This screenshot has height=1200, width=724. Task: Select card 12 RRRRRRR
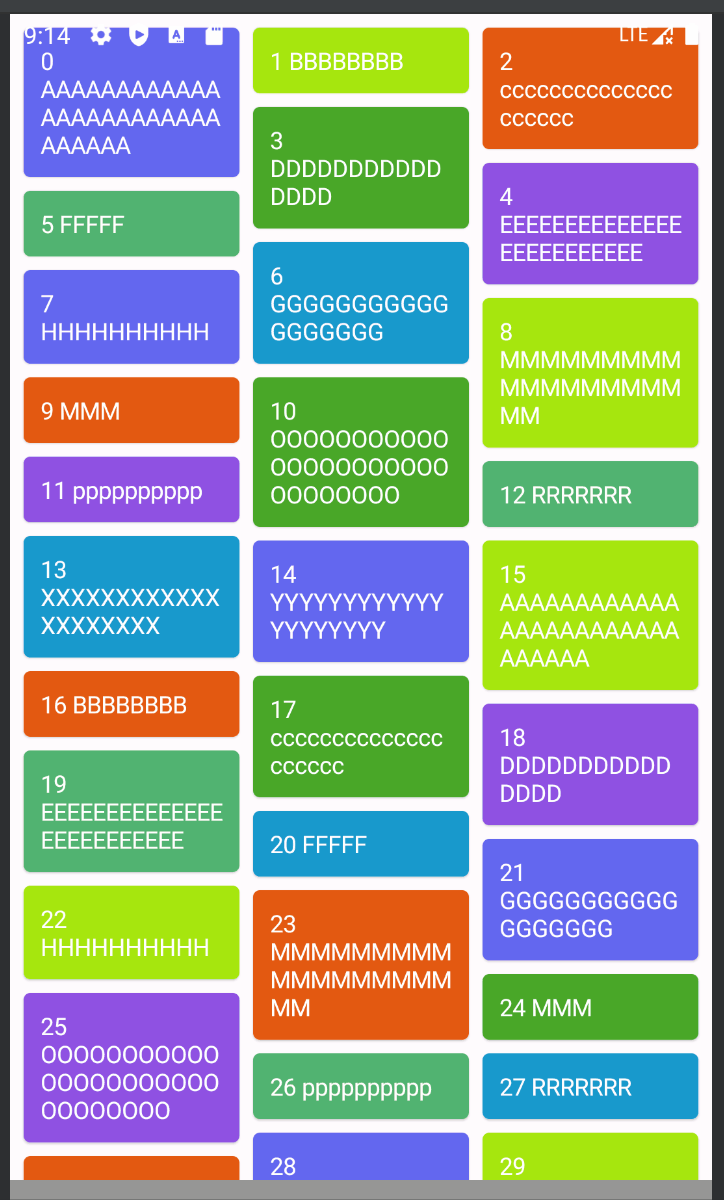590,494
